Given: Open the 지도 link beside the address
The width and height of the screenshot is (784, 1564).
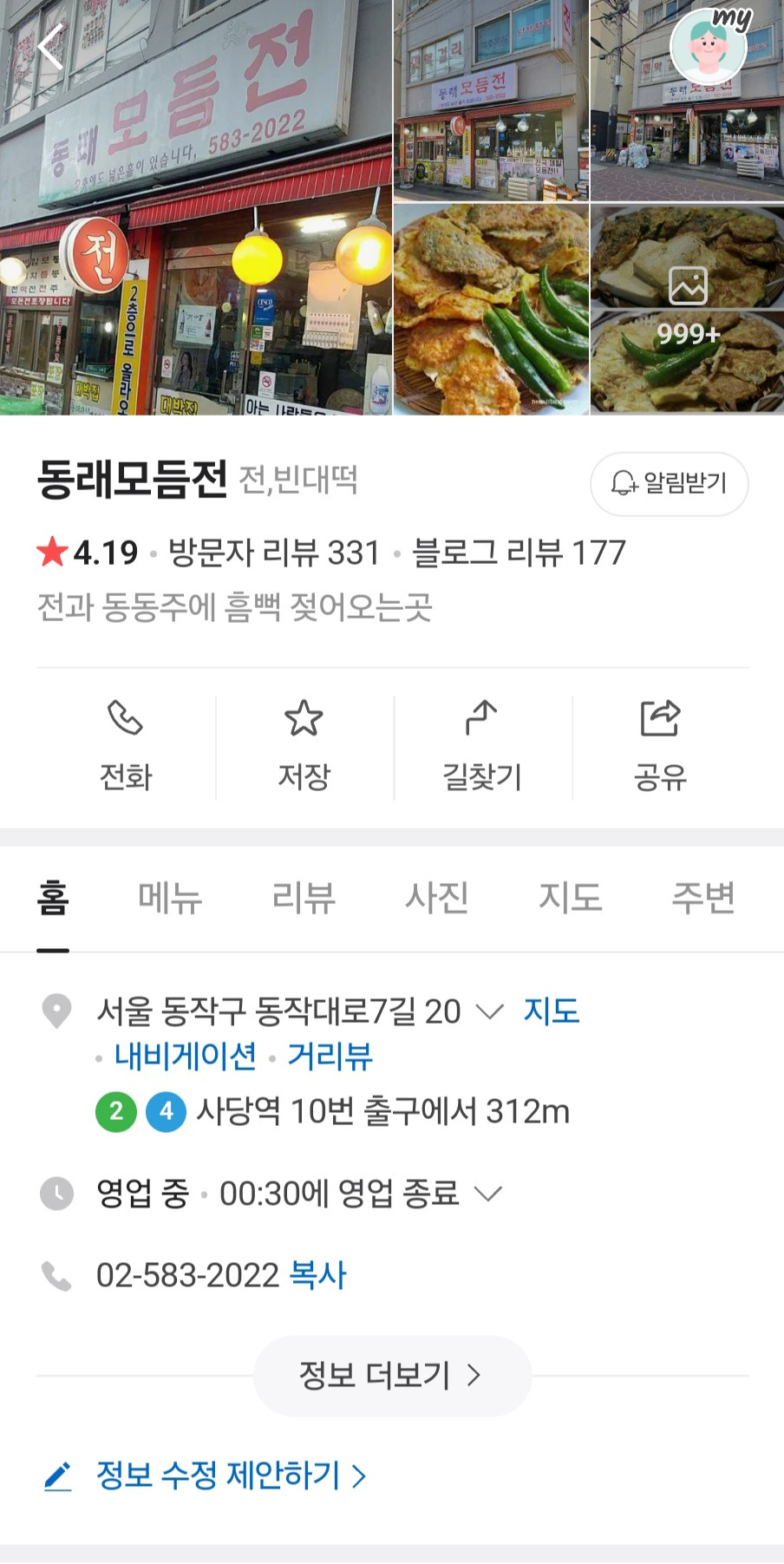Looking at the screenshot, I should point(552,1011).
